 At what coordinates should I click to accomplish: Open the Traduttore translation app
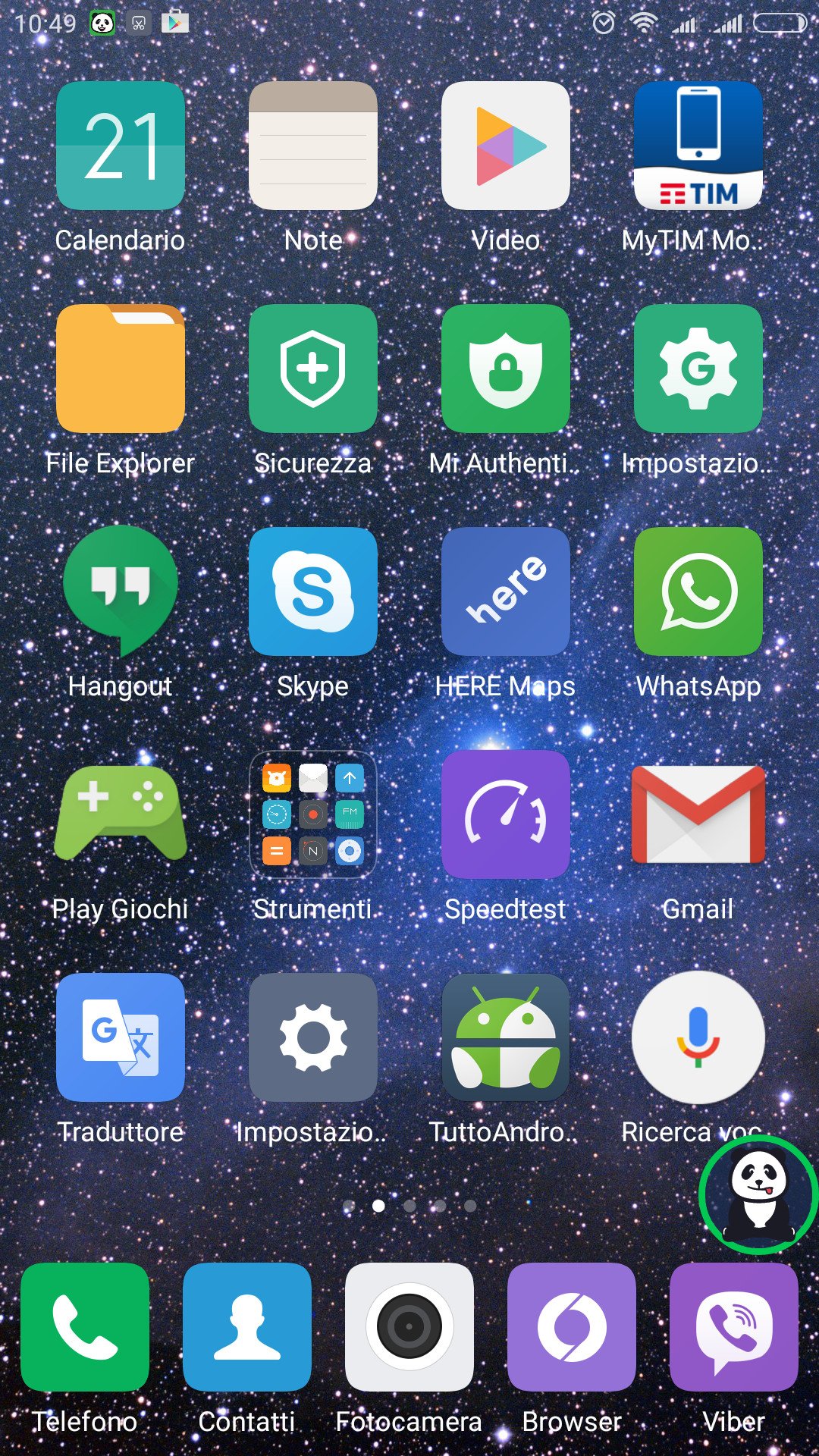tap(121, 1037)
